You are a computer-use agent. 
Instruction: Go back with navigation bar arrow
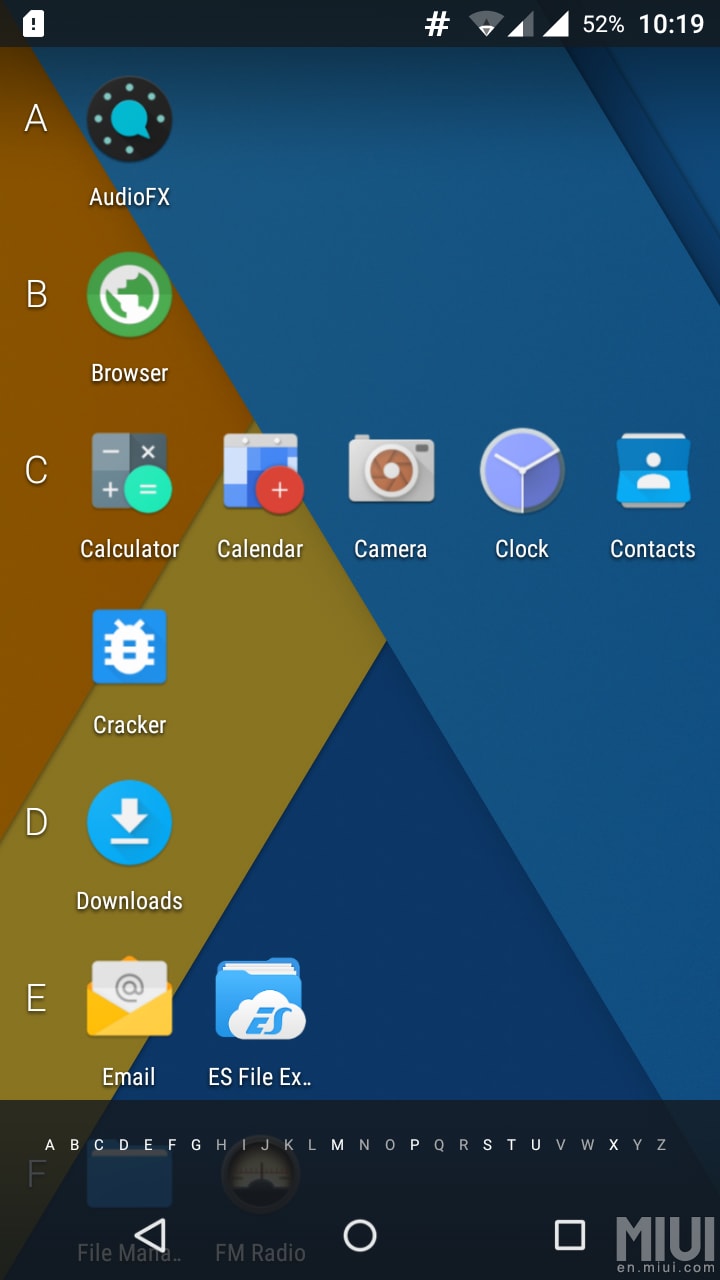(x=150, y=1235)
